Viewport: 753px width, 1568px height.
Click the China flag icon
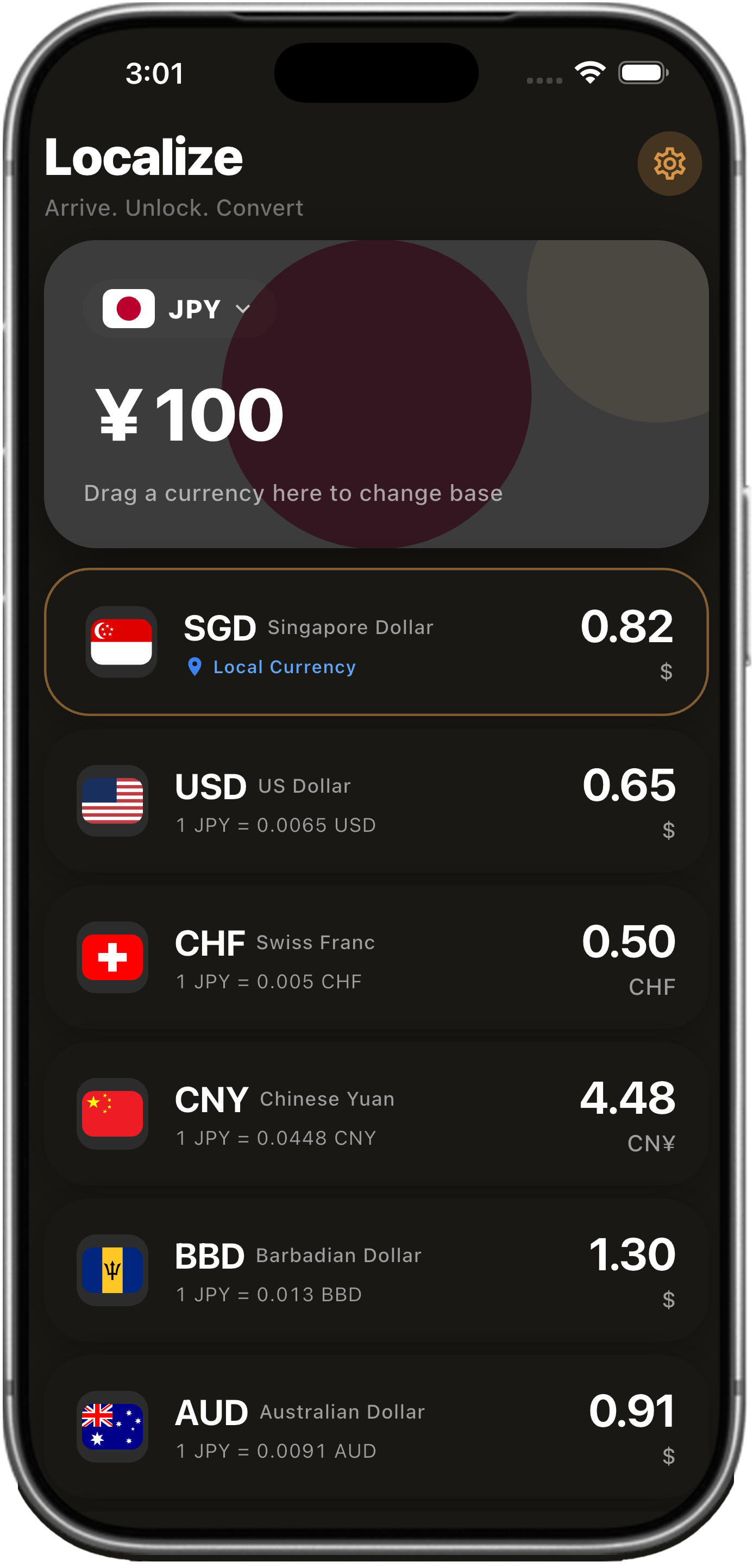(112, 1114)
